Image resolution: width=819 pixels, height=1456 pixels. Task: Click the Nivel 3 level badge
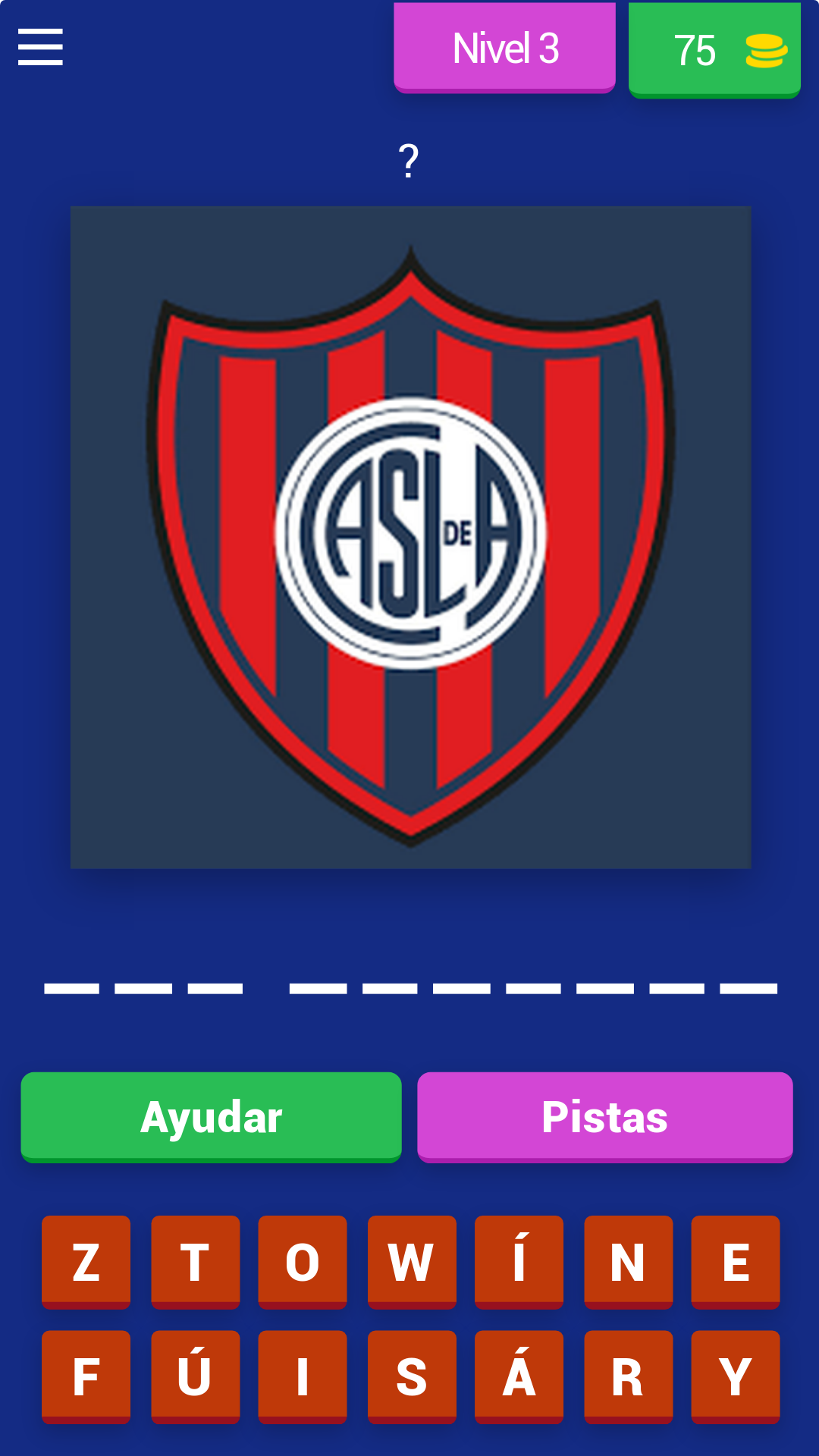(504, 48)
